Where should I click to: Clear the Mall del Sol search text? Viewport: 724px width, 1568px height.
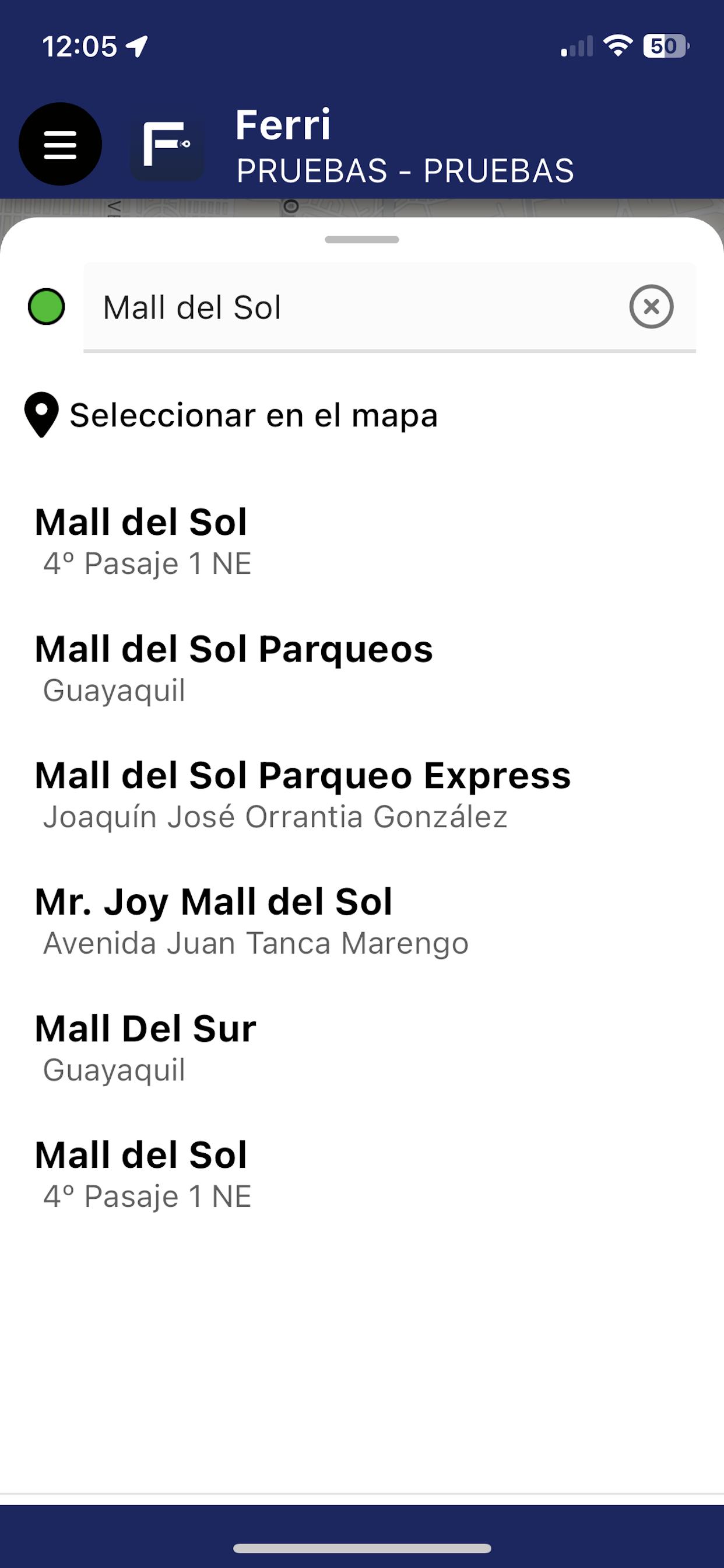(x=651, y=307)
